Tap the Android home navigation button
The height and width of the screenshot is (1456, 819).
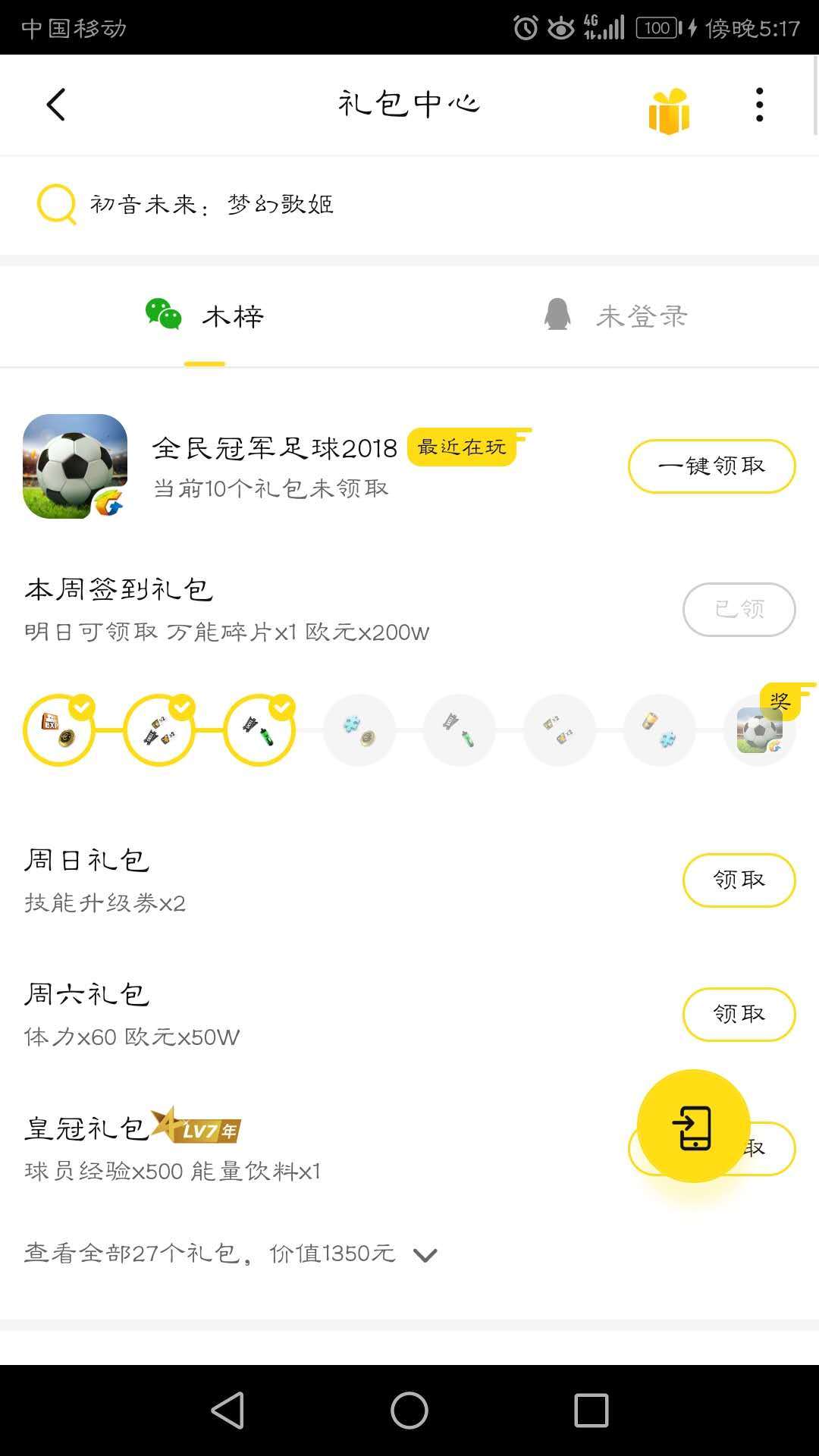tap(409, 1408)
